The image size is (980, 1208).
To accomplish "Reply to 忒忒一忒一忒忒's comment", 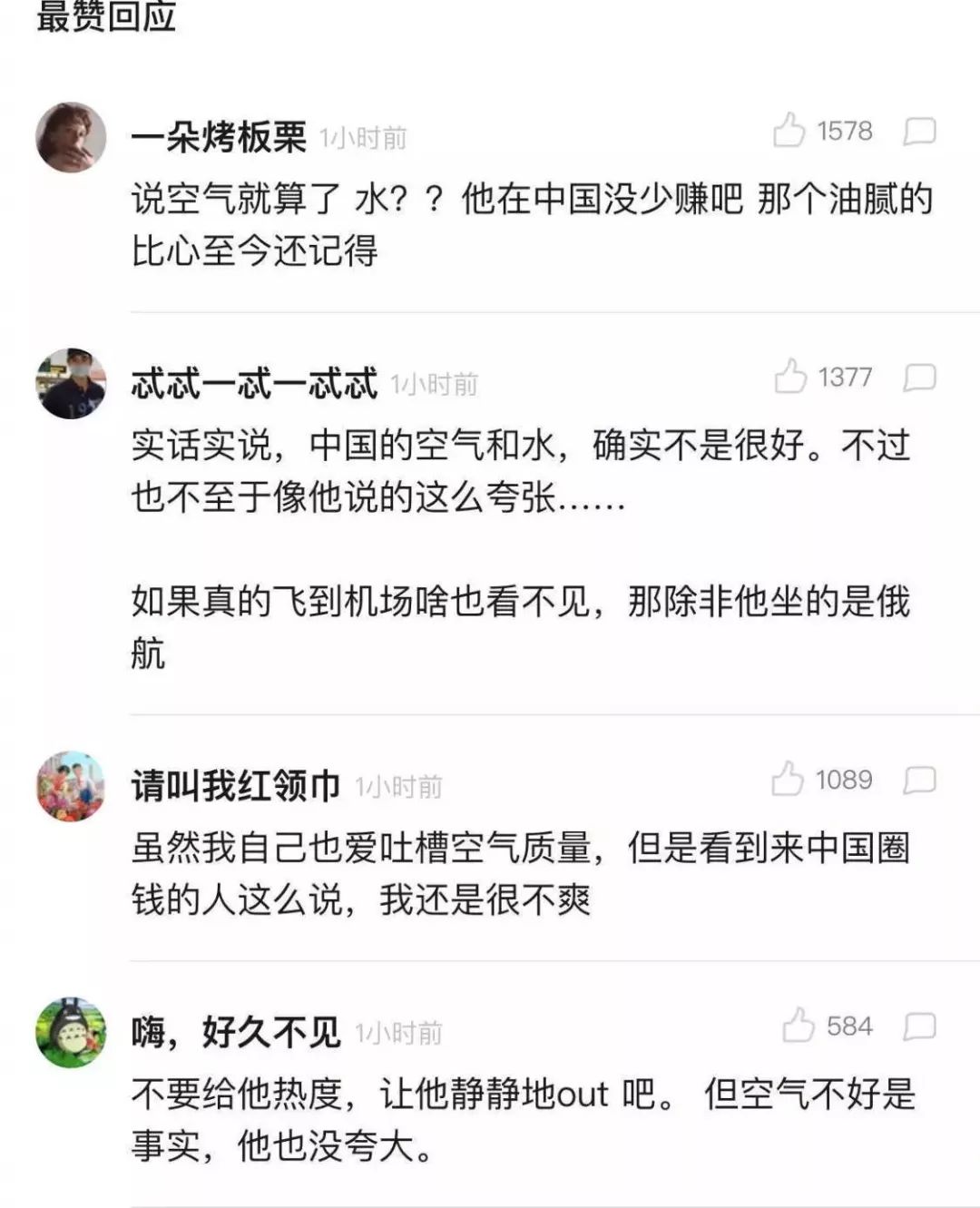I will pos(919,378).
